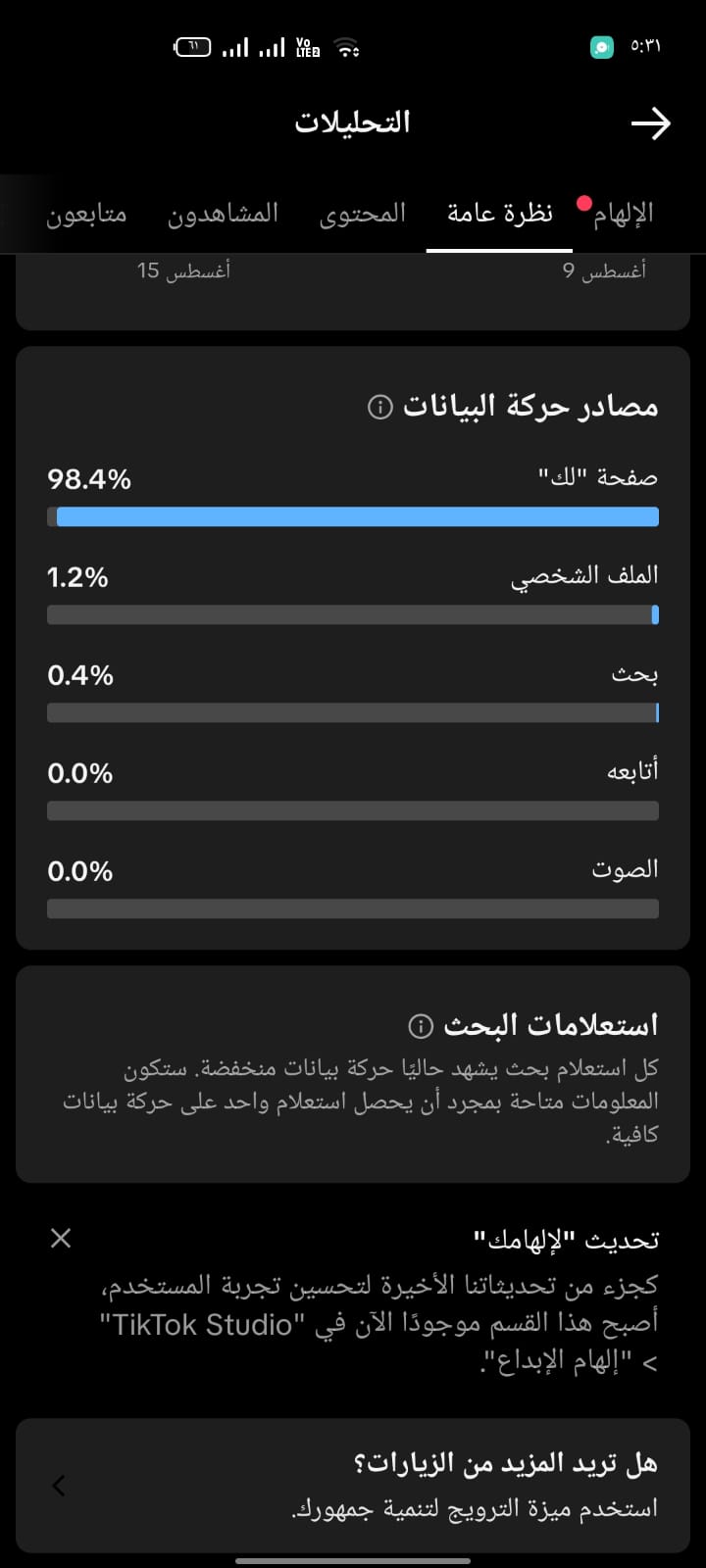Tap info icon next to مصادر حركة البيانات

click(x=380, y=407)
